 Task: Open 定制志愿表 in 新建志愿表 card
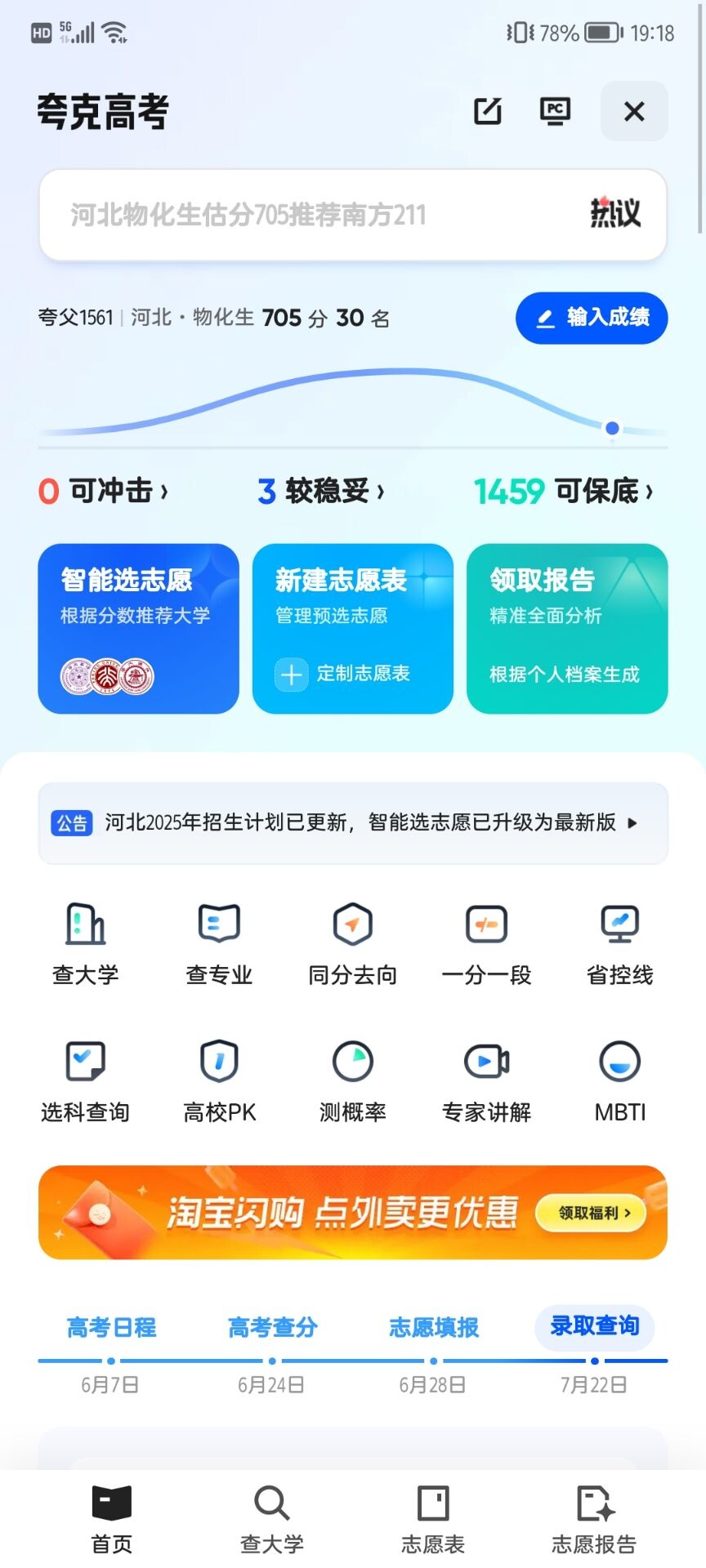[351, 675]
